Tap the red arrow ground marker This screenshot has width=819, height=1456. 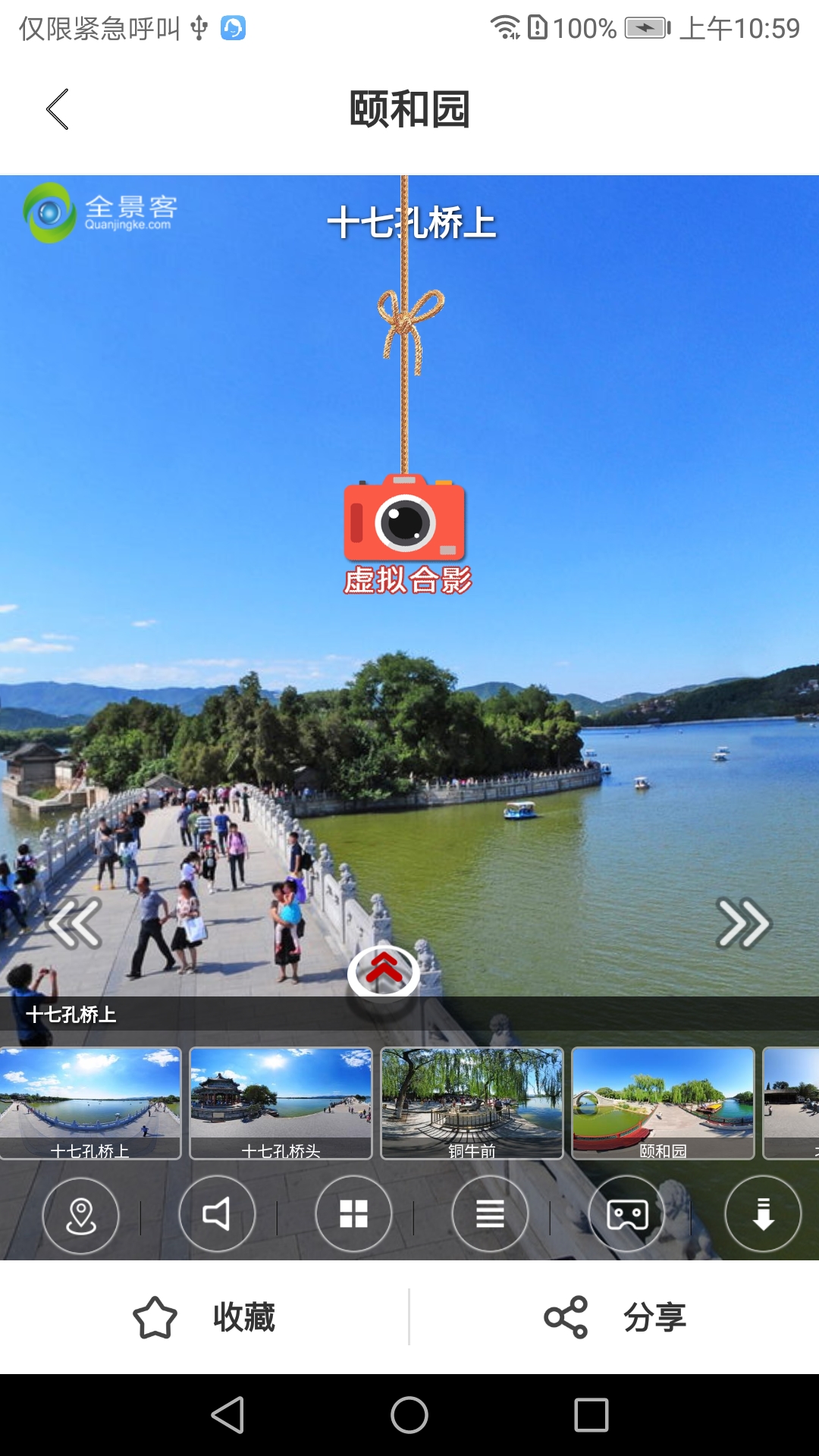384,971
